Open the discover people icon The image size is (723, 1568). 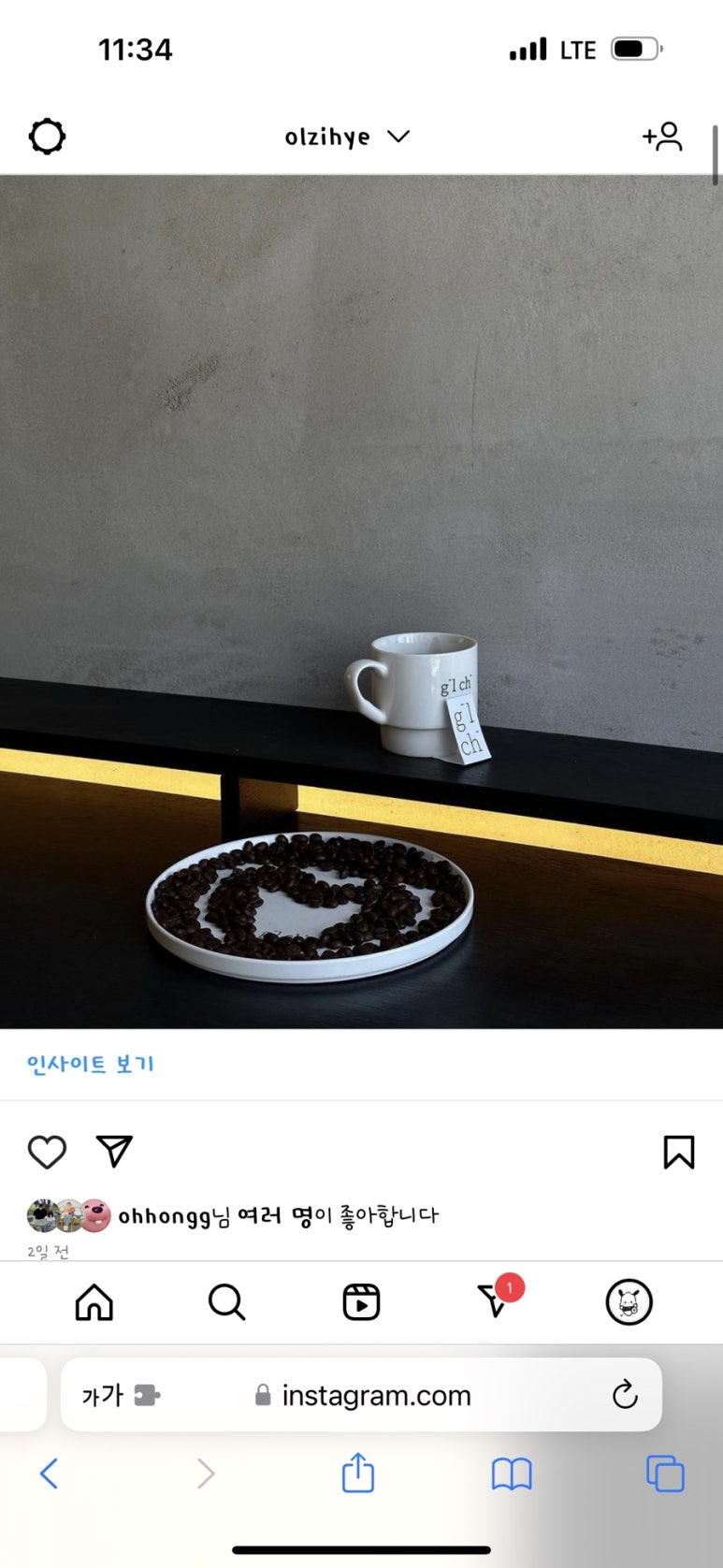662,137
